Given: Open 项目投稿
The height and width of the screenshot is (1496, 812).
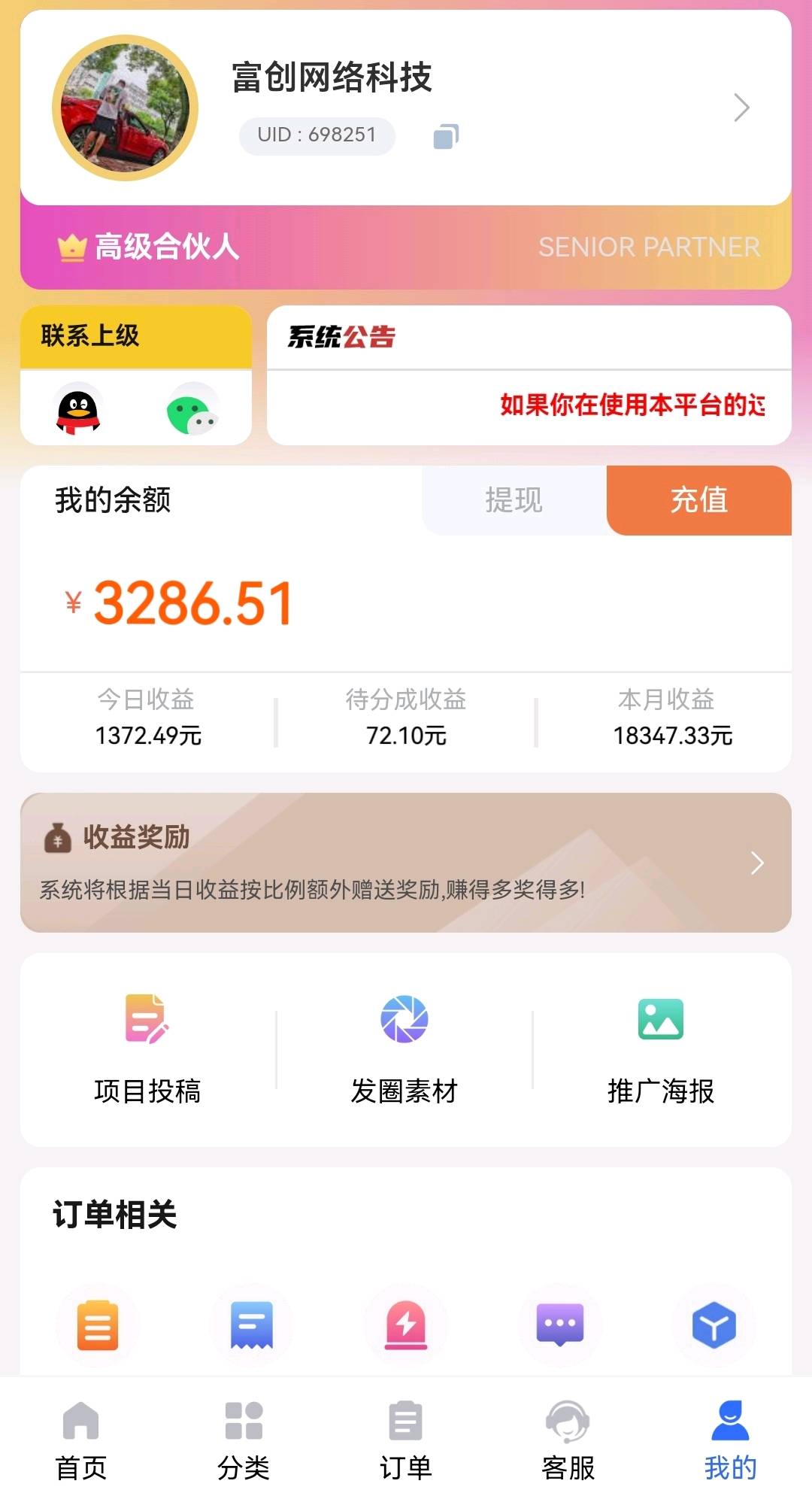Looking at the screenshot, I should click(147, 1049).
